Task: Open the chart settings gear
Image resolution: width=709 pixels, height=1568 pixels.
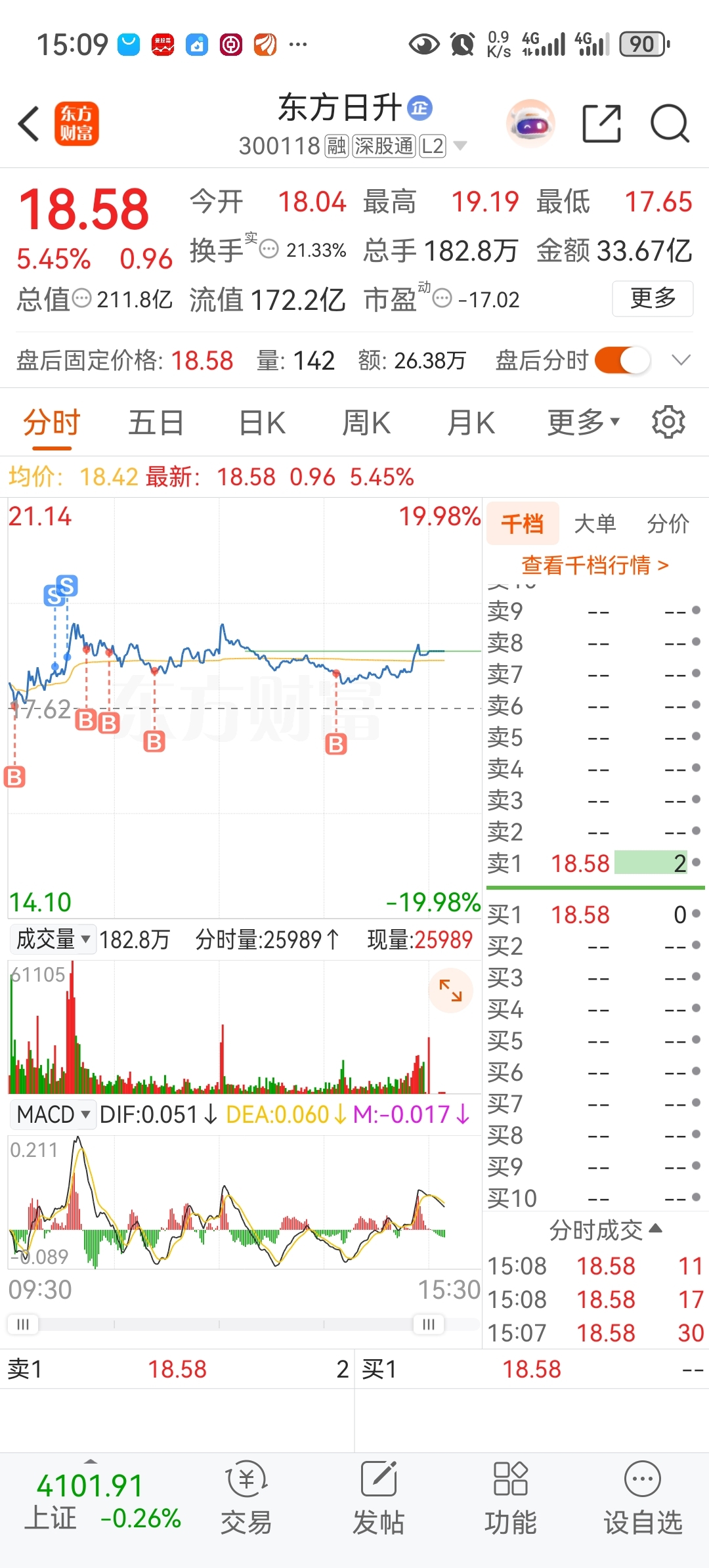Action: coord(668,422)
